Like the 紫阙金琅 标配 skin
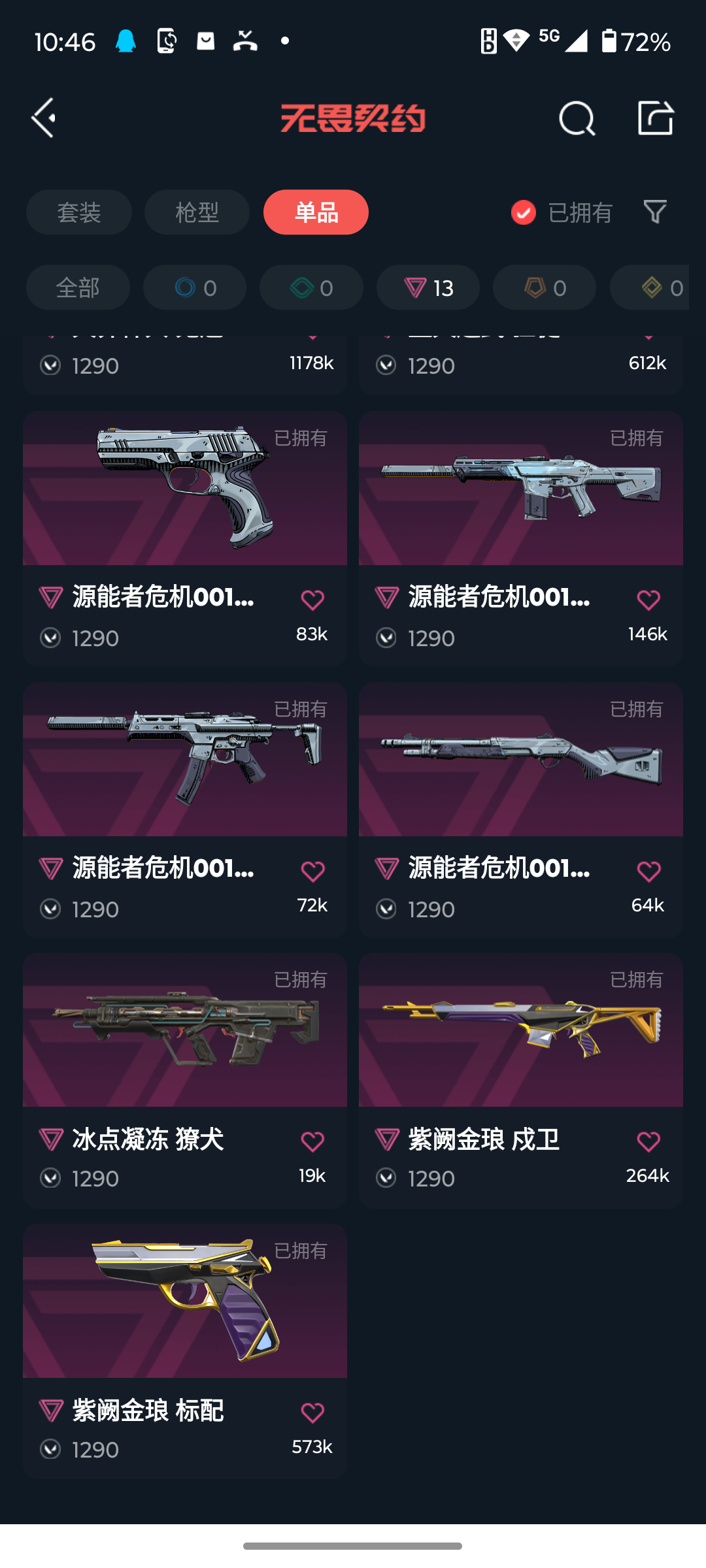 click(312, 1413)
